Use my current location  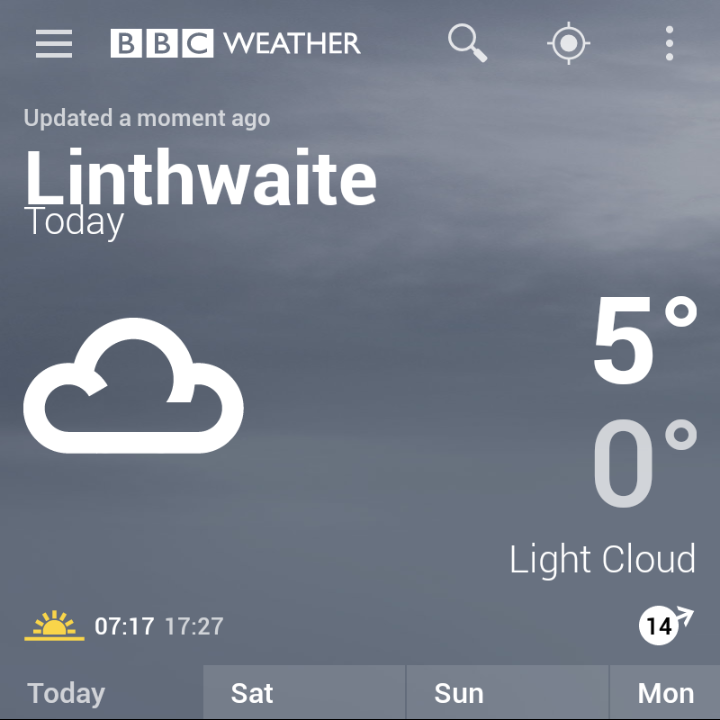tap(568, 44)
